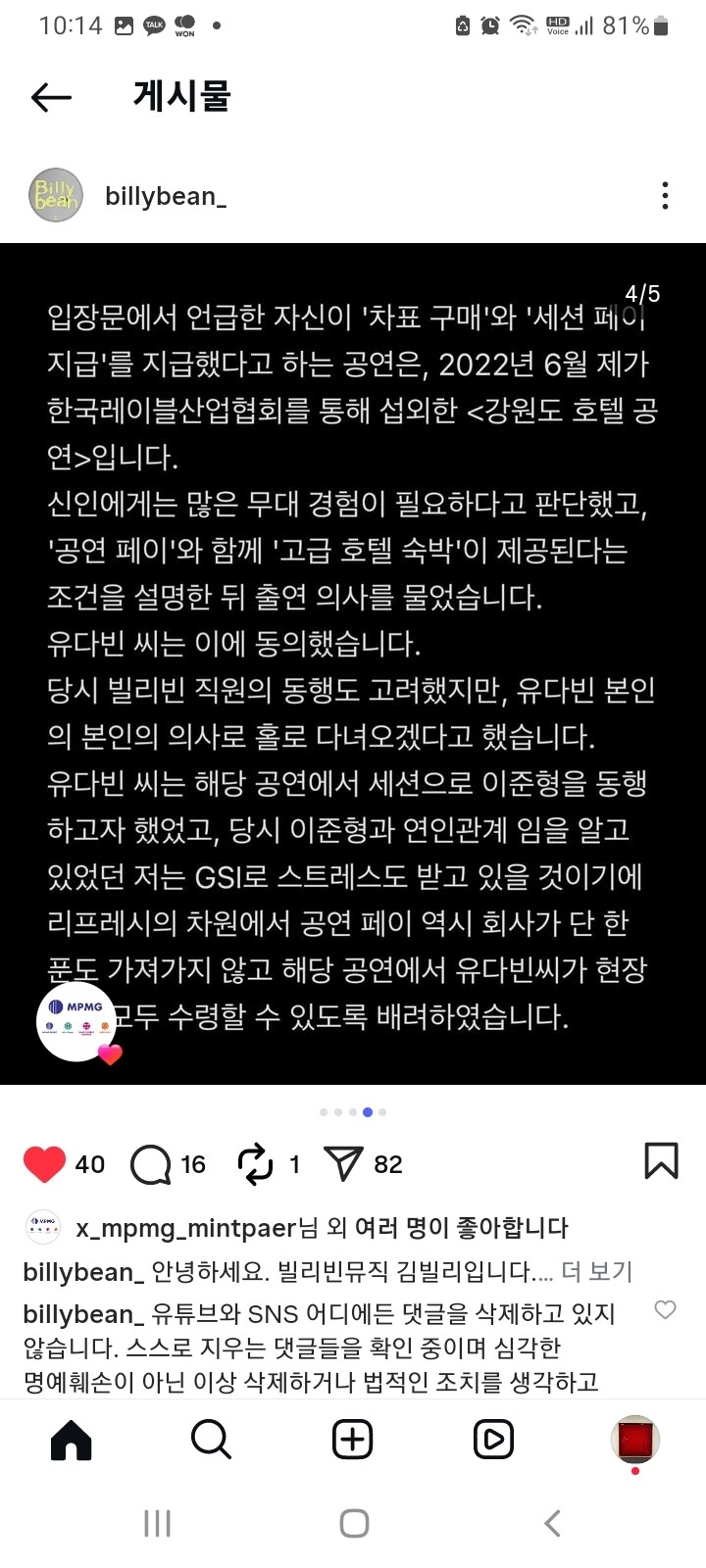Expand the caption via 더 보기
This screenshot has height=1568, width=706.
597,1271
